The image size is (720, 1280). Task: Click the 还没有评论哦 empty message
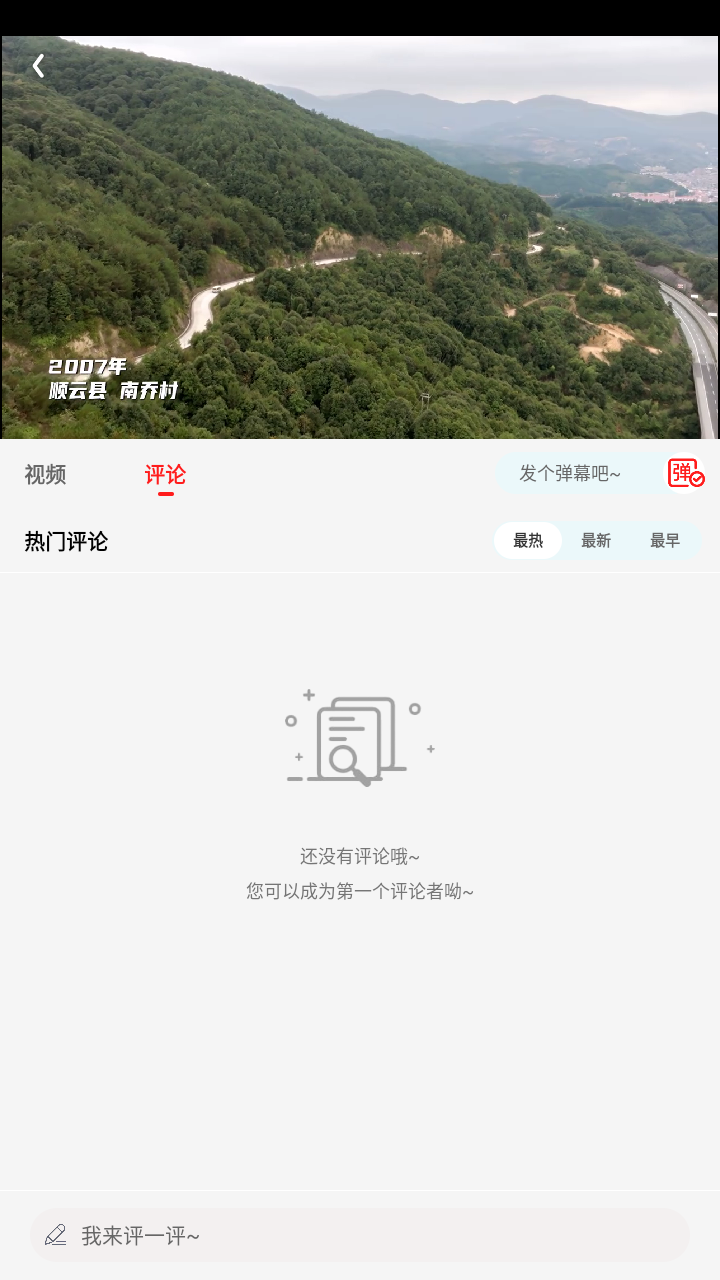[359, 856]
